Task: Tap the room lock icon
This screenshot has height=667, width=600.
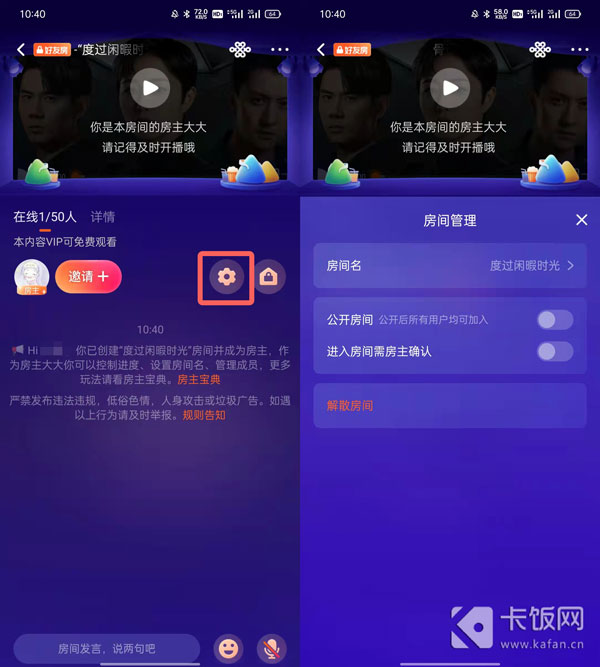Action: [268, 276]
